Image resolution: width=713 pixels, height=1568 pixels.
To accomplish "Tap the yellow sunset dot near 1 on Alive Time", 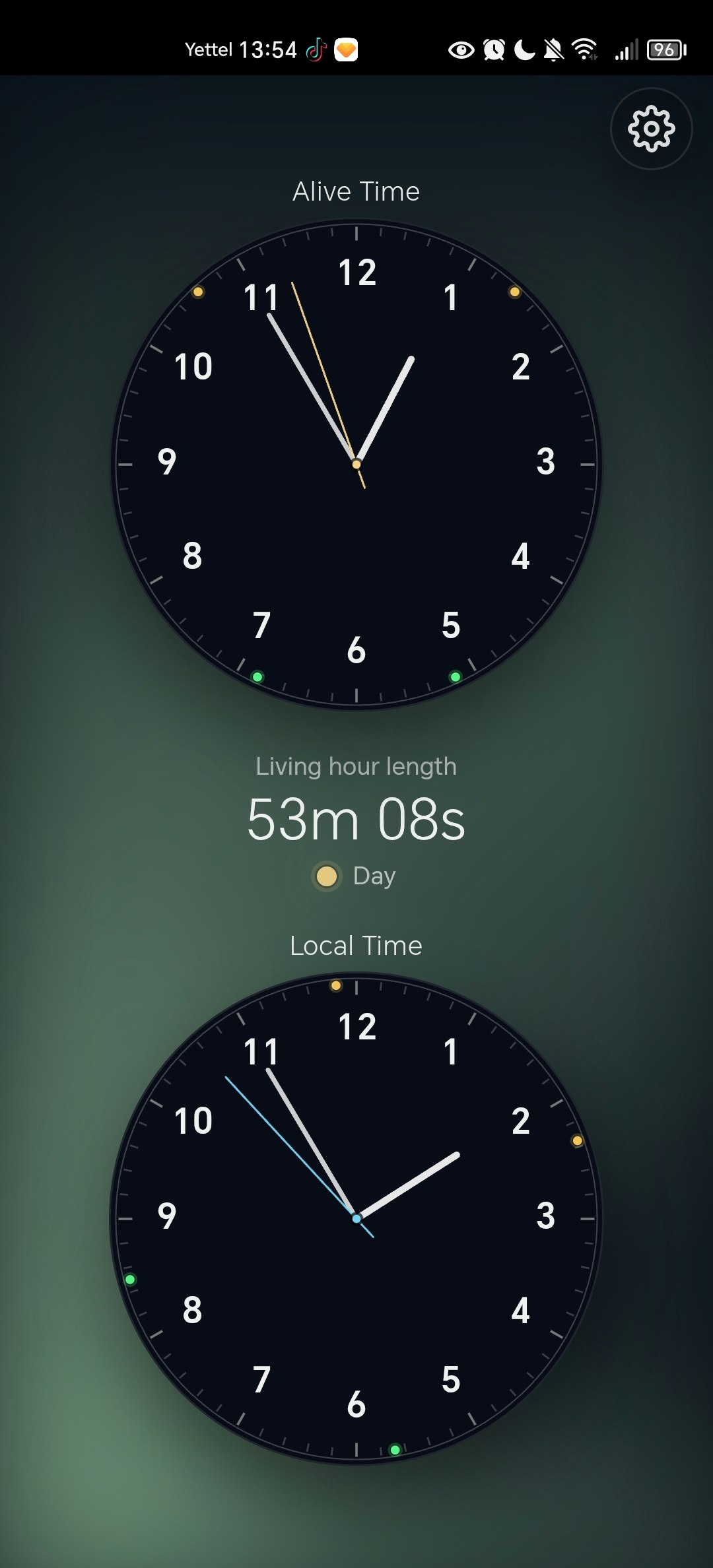I will coord(516,290).
